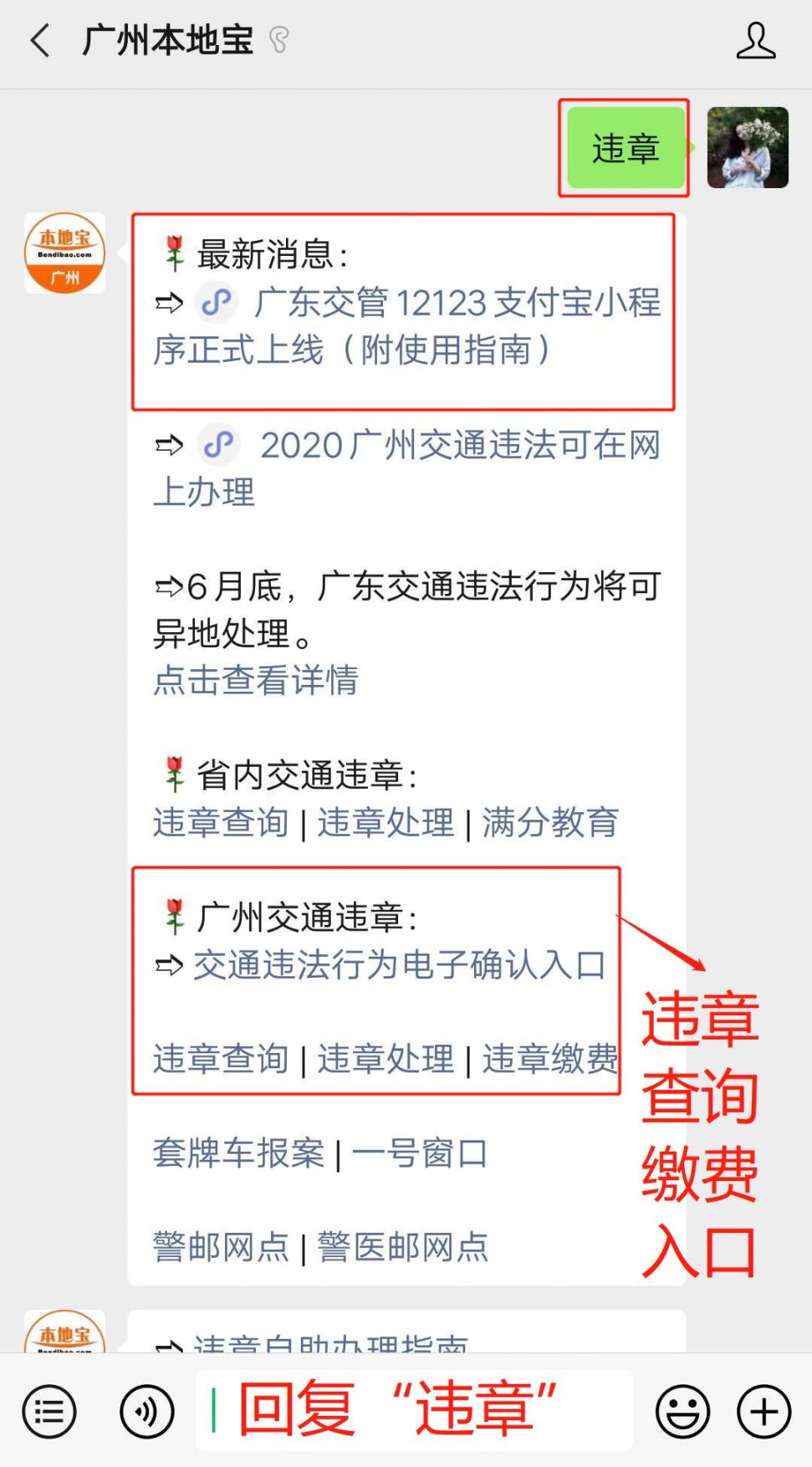Viewport: 812px width, 1467px height.
Task: Tap 点击查看详情 link
Action: [x=255, y=680]
